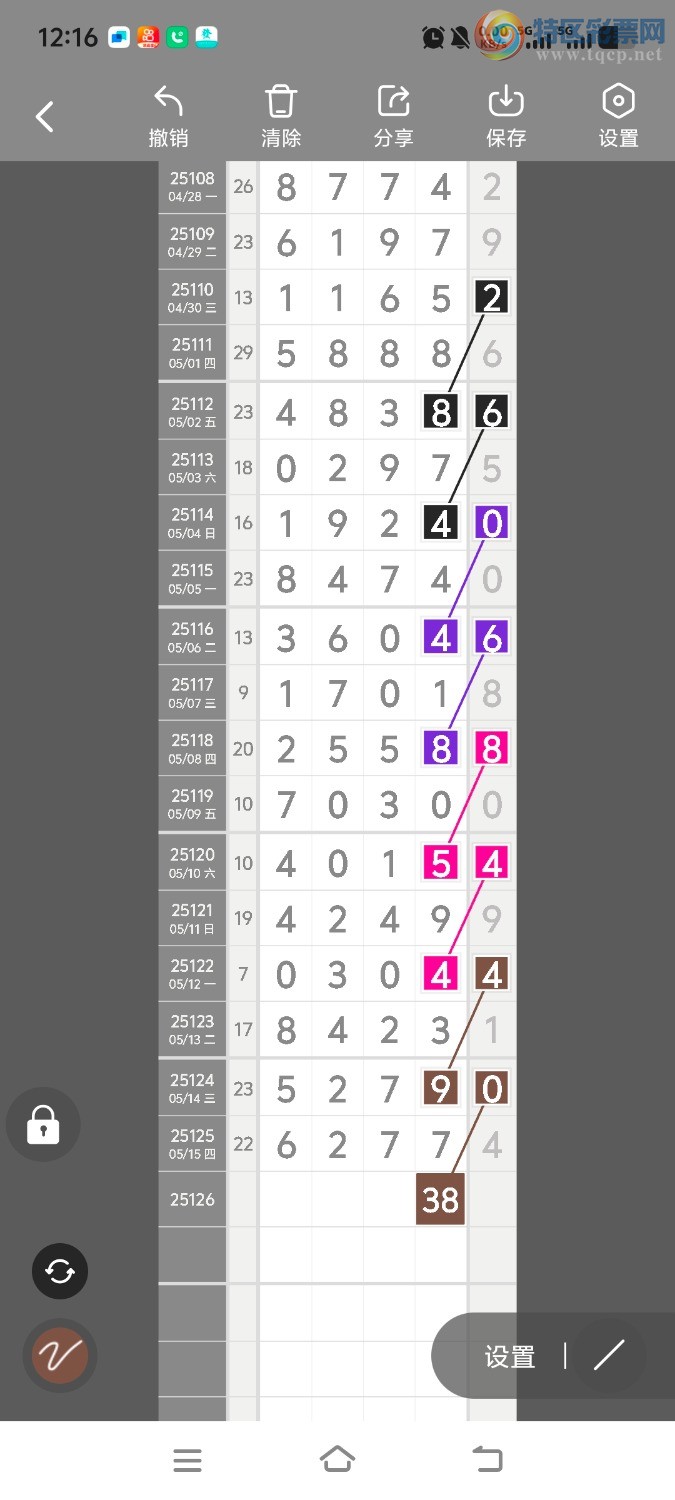This screenshot has height=1500, width=675.
Task: Open the brown pen color selector
Action: point(60,1356)
